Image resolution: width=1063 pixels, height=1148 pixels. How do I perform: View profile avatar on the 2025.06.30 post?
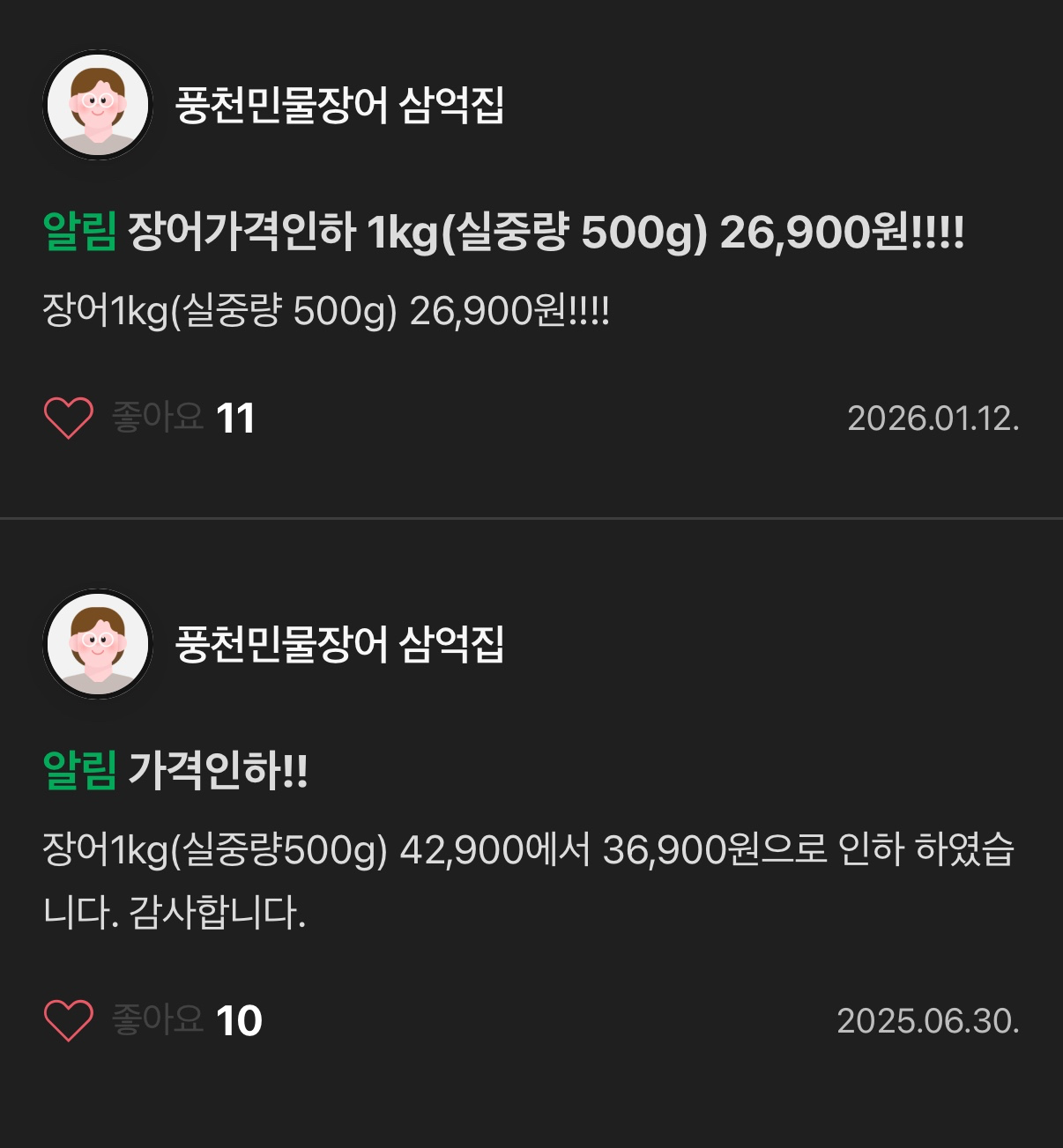tap(98, 644)
